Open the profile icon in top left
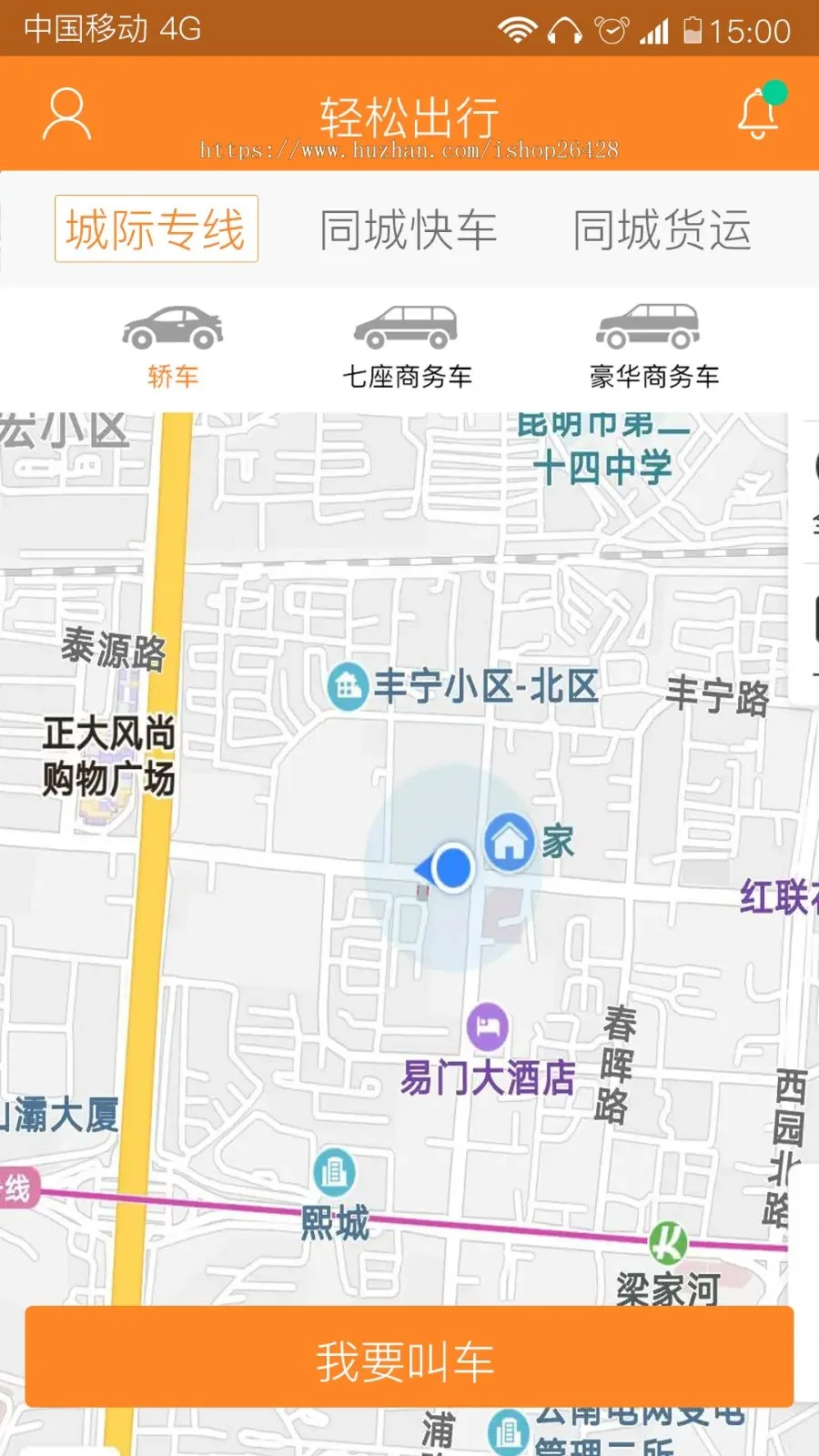The image size is (819, 1456). 66,114
